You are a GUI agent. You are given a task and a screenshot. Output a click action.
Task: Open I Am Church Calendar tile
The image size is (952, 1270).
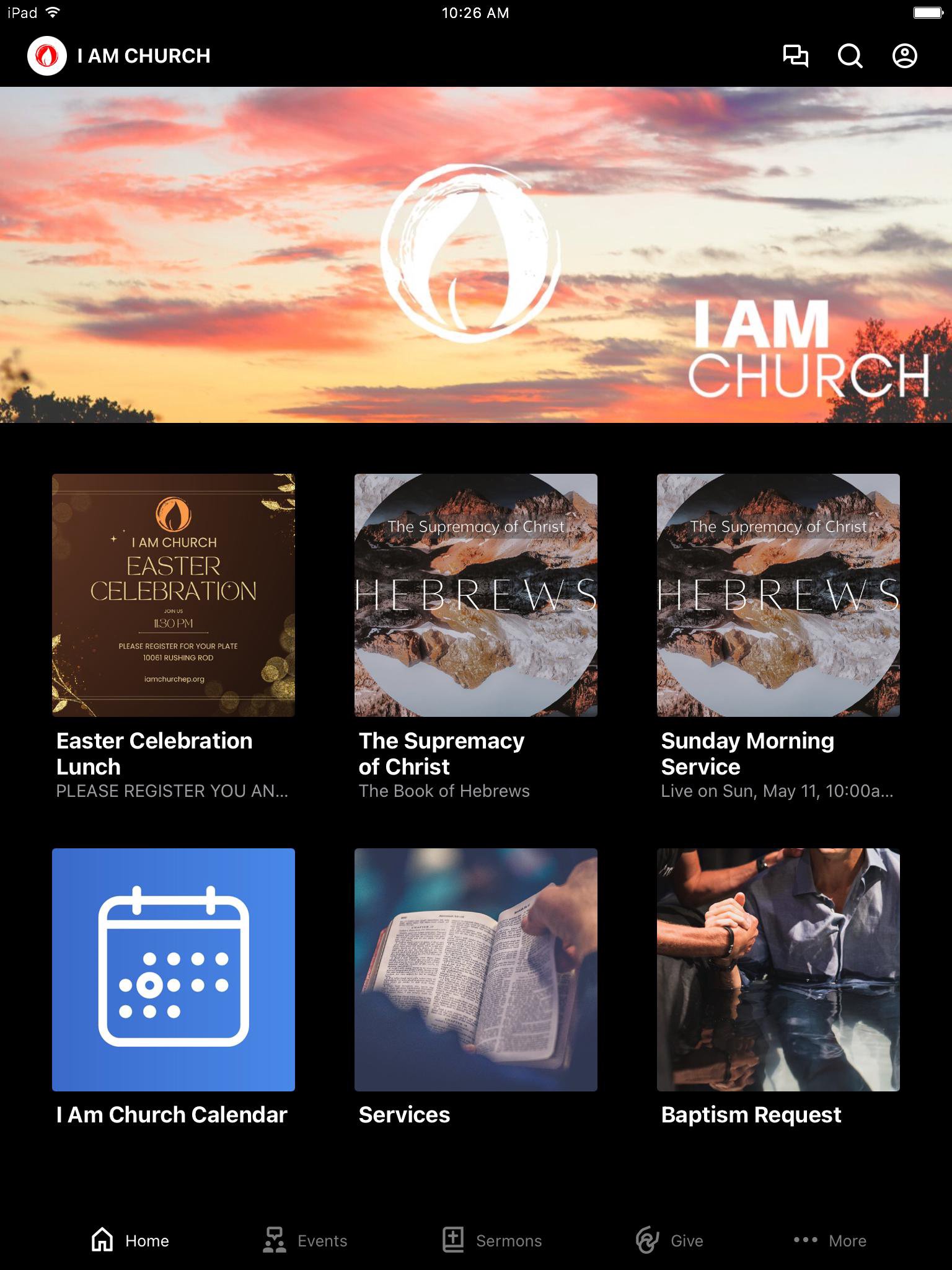174,969
